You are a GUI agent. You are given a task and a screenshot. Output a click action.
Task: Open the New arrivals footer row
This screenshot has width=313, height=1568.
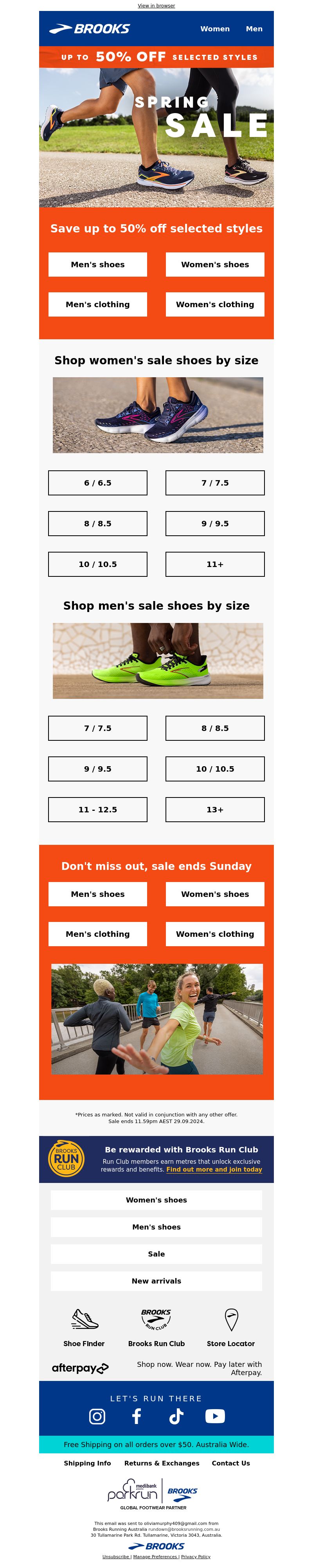[x=156, y=1281]
